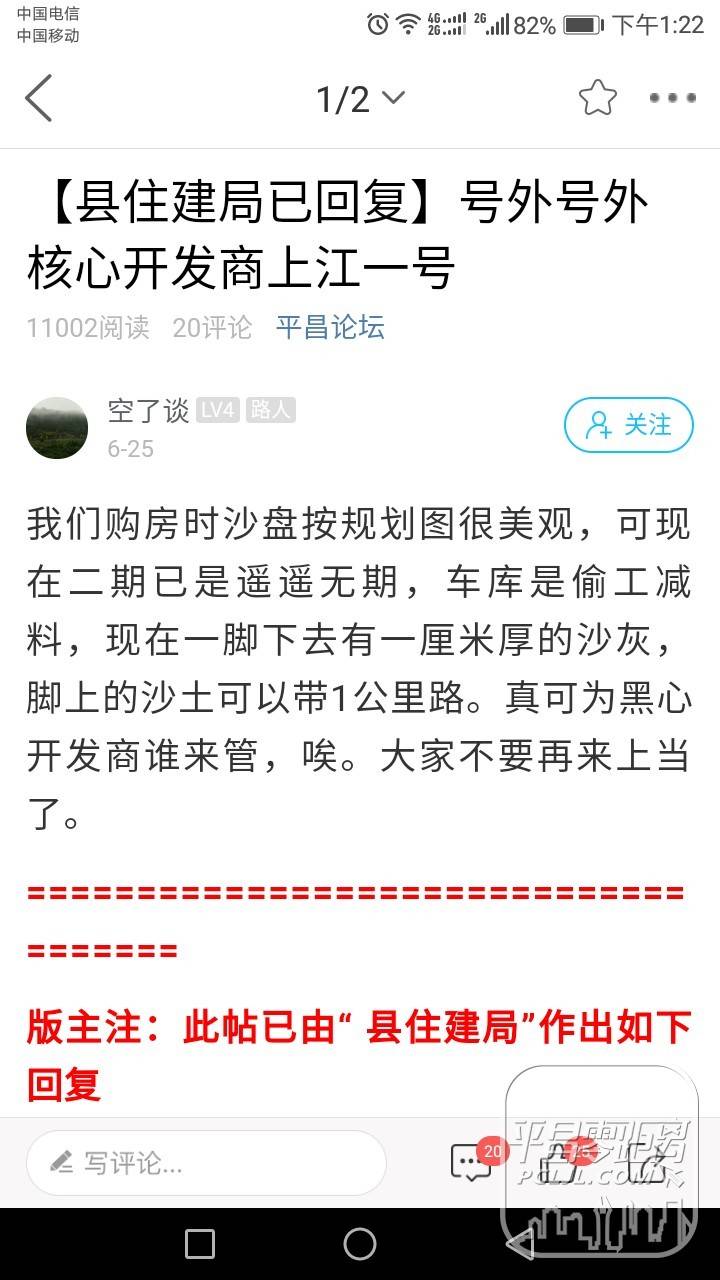Tap the 写评论 comment input field
720x1280 pixels.
click(206, 1162)
